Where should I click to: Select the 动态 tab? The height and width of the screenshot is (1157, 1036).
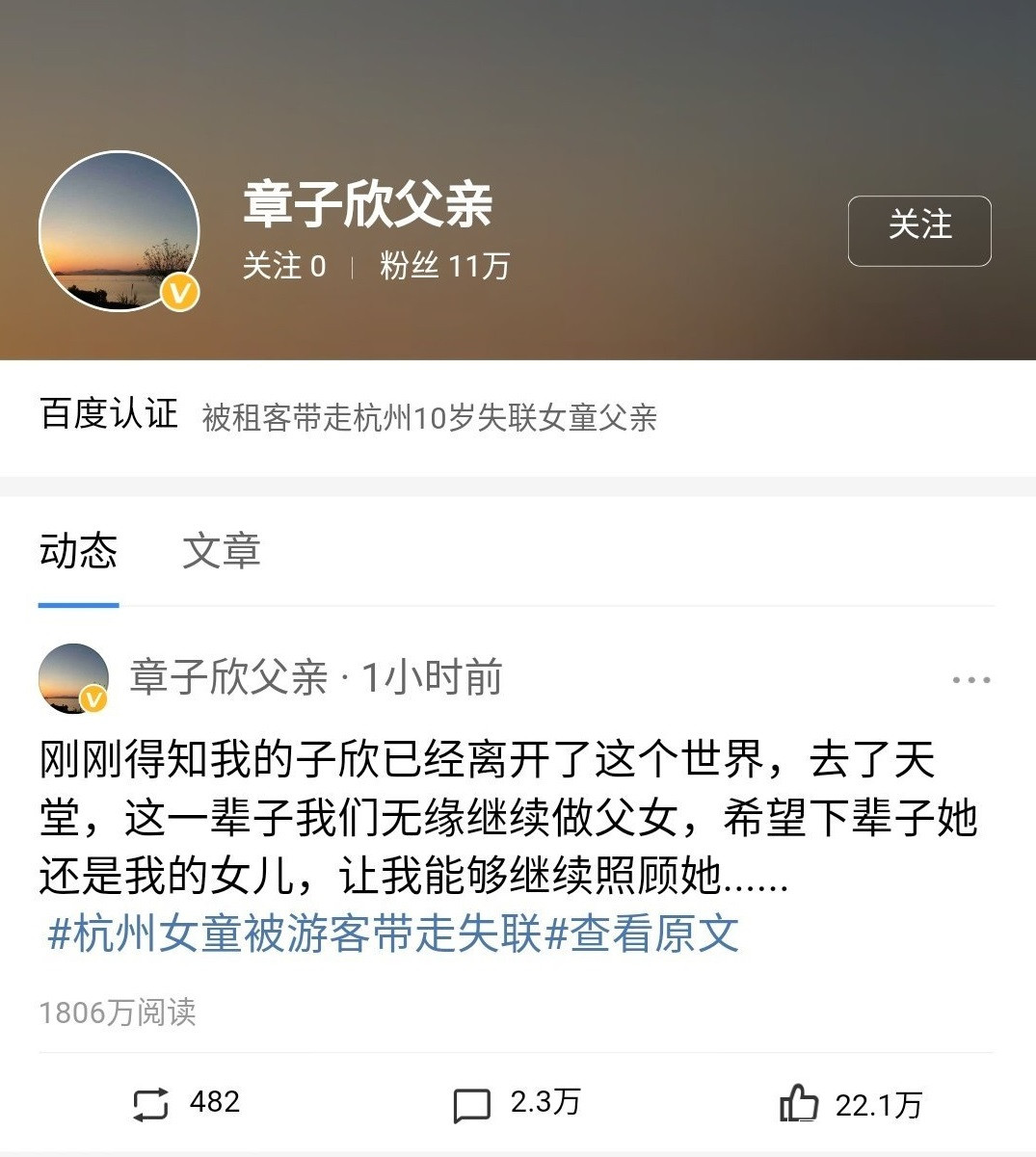(x=78, y=551)
